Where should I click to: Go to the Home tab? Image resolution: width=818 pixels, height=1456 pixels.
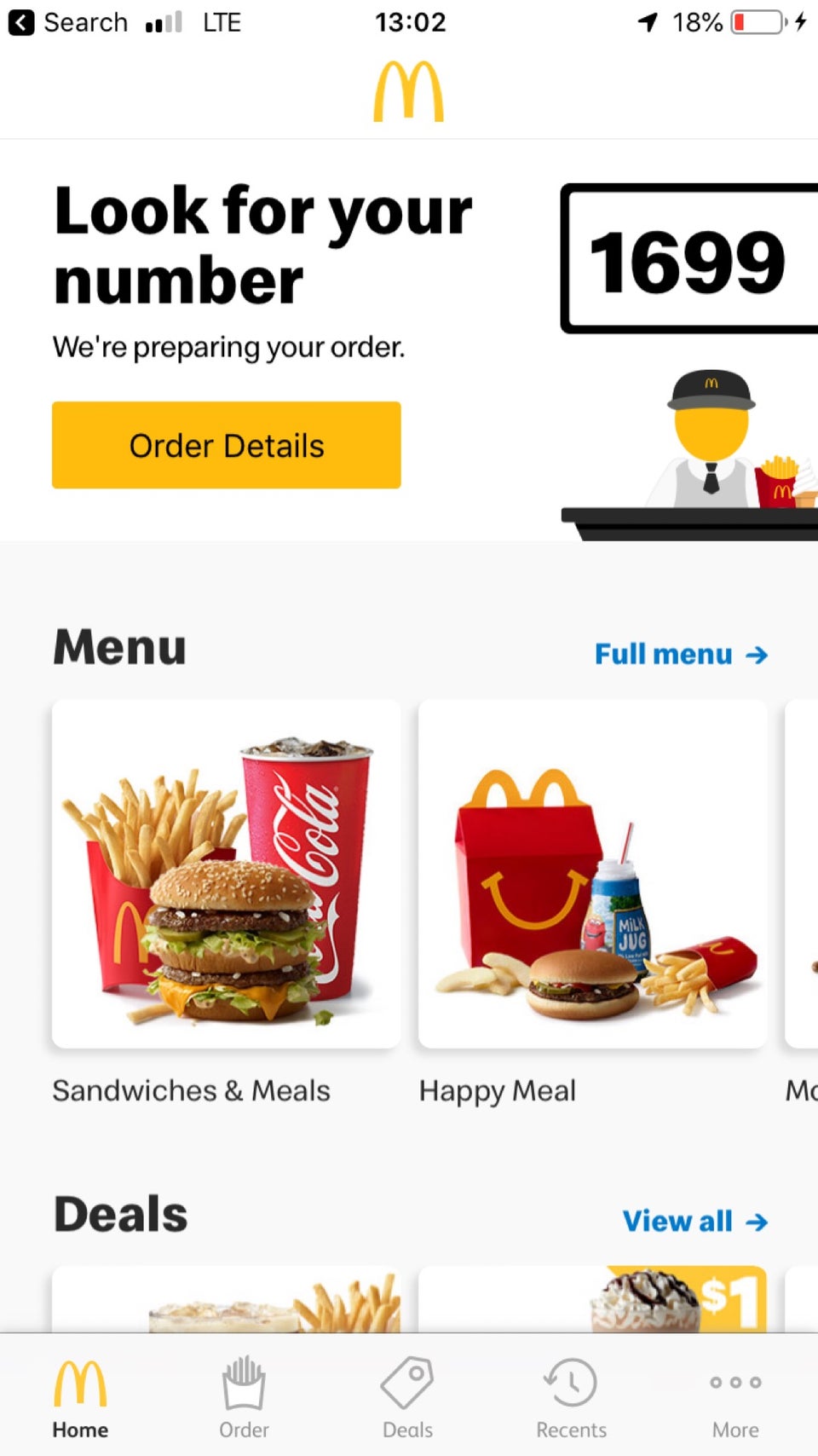80,1398
